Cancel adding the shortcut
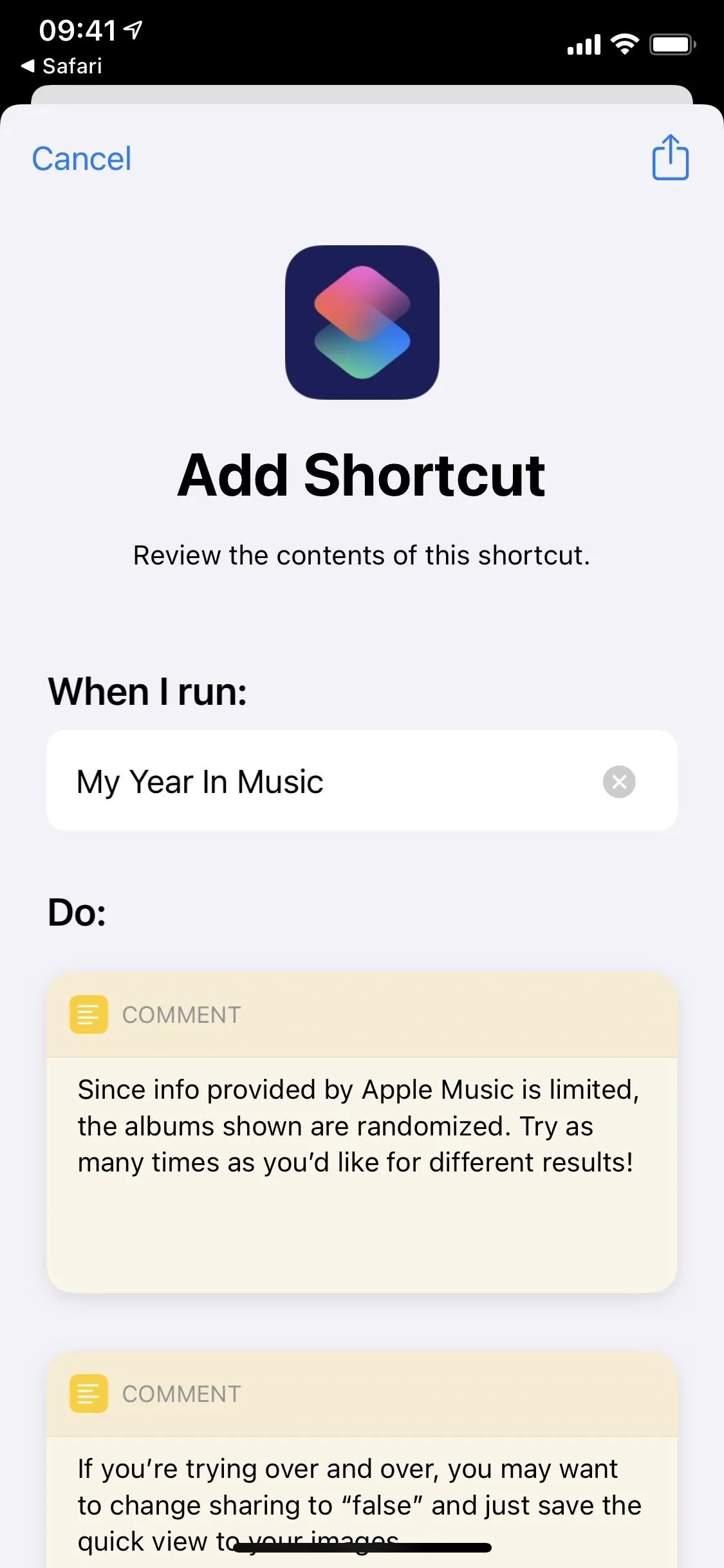Image resolution: width=724 pixels, height=1568 pixels. 81,158
